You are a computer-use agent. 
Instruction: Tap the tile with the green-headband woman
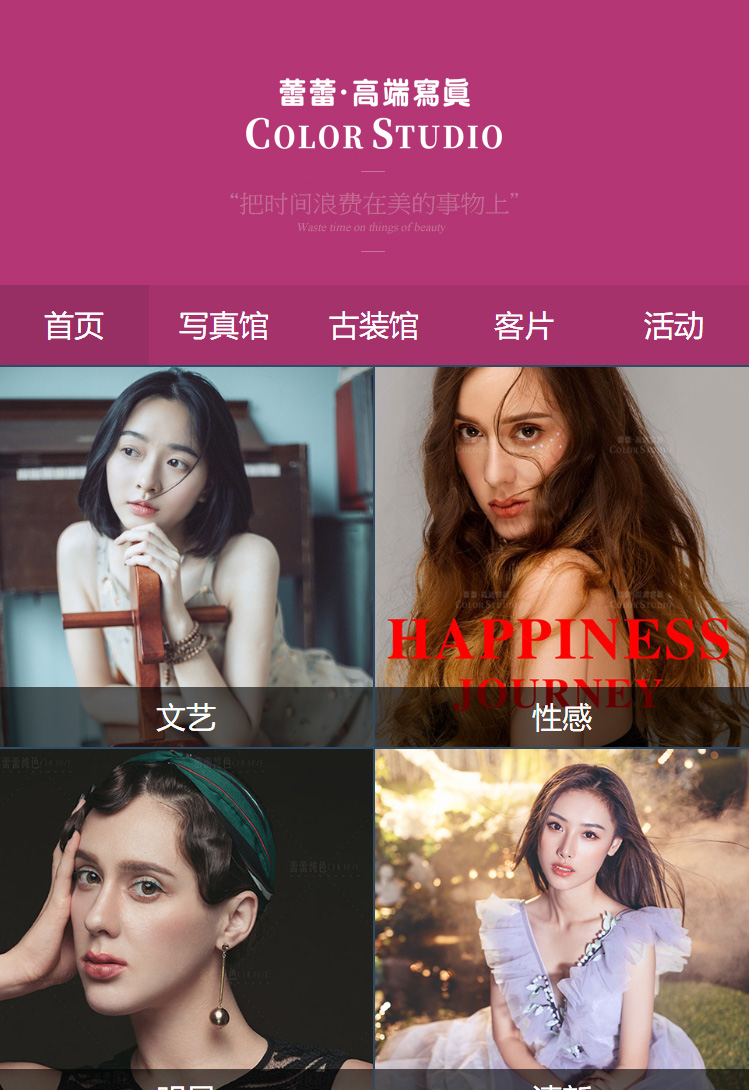[x=187, y=920]
